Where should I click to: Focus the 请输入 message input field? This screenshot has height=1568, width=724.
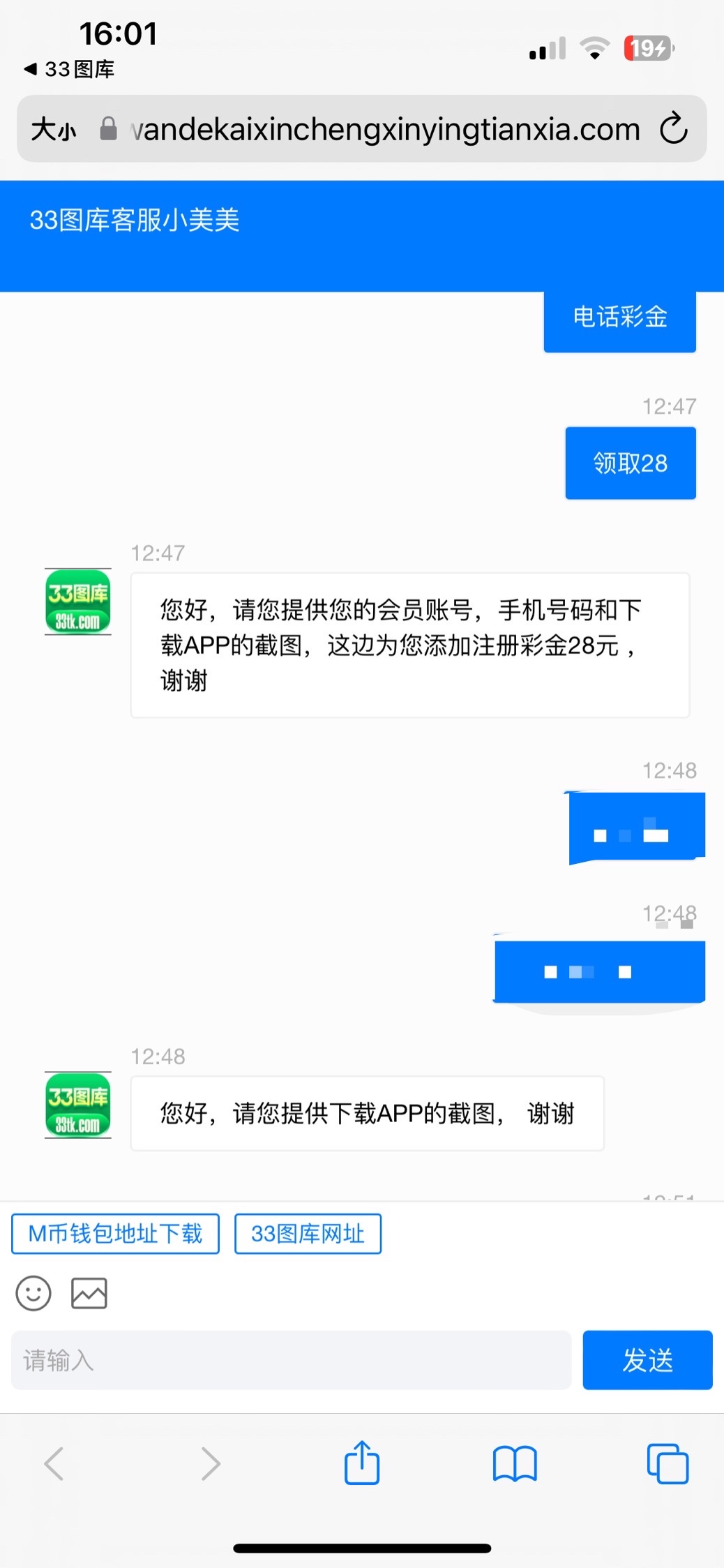click(291, 1359)
